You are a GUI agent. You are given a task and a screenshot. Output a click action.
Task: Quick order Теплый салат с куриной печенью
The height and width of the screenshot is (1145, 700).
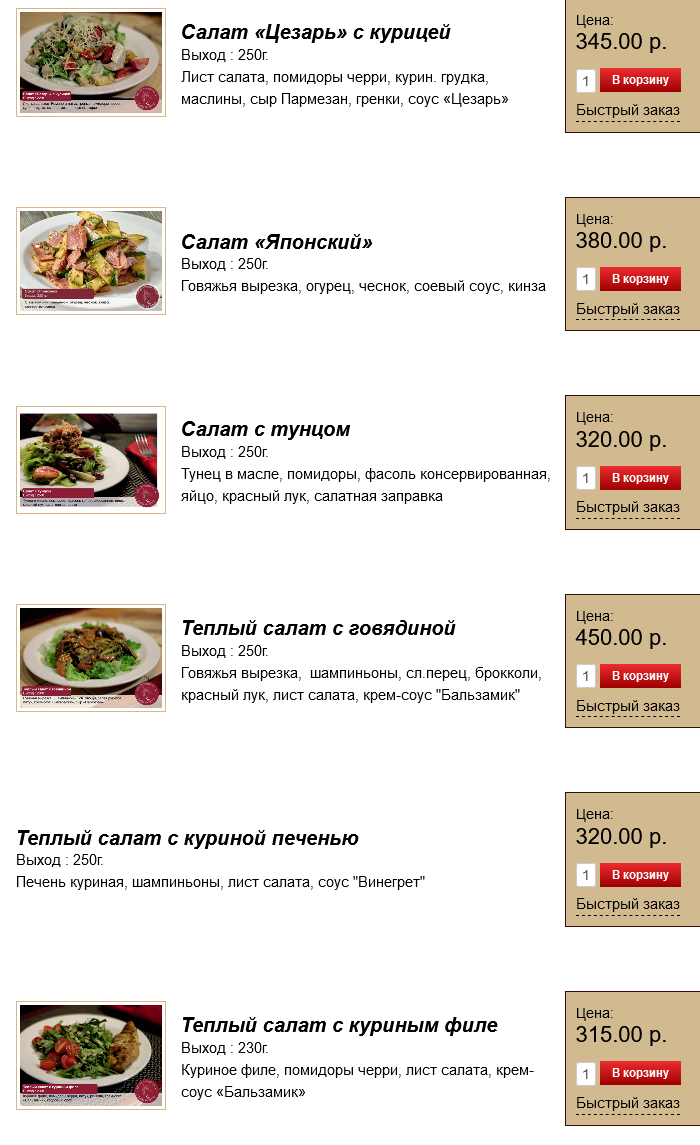627,904
